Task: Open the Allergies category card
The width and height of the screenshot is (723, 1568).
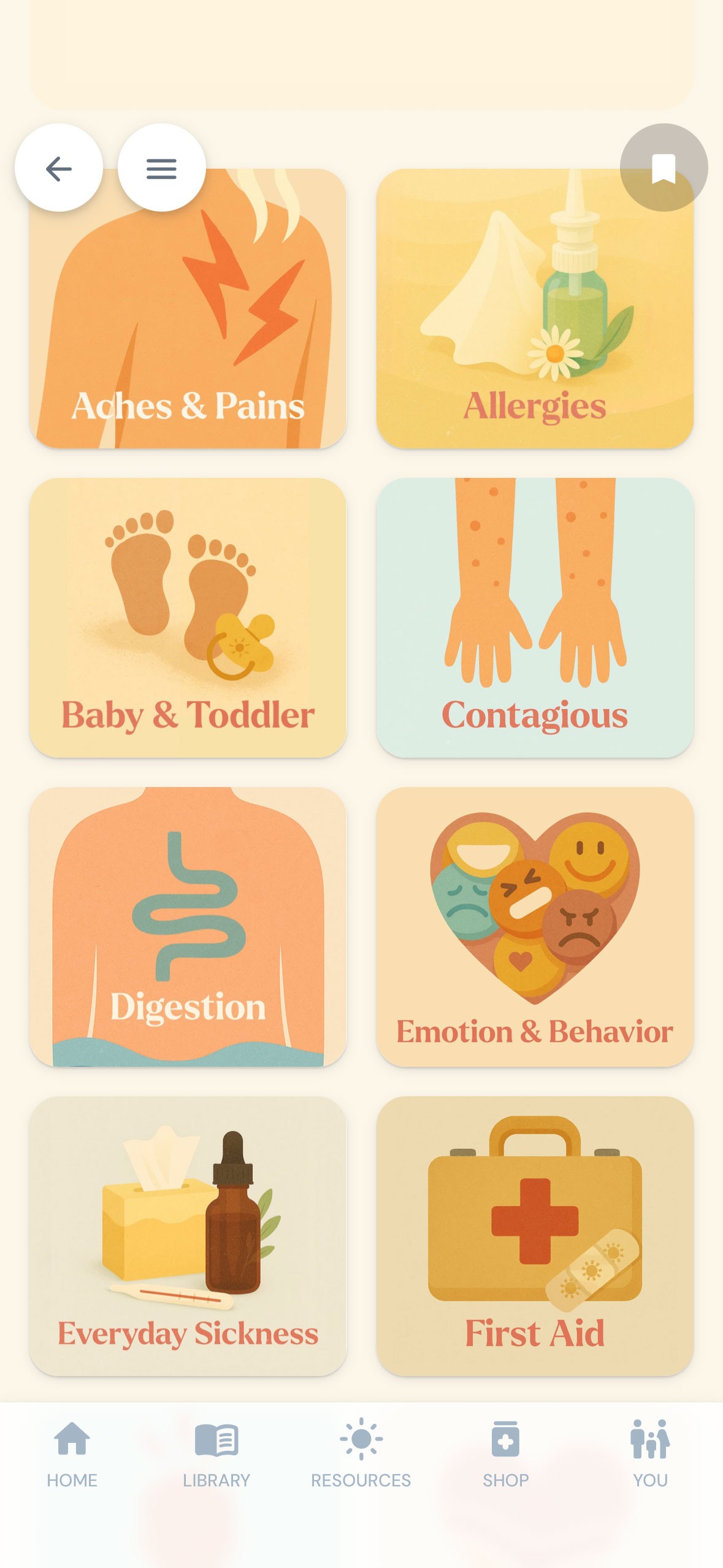Action: click(535, 309)
